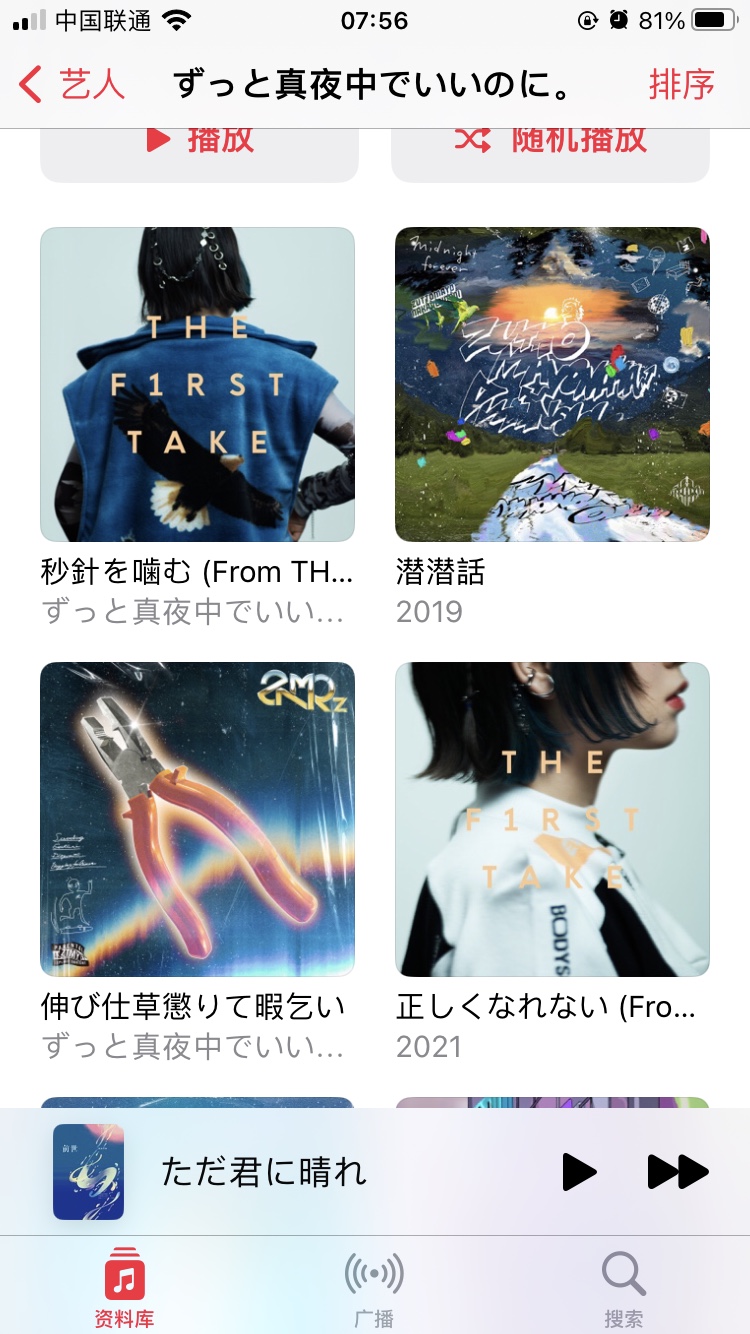Image resolution: width=750 pixels, height=1334 pixels.
Task: Switch to the 搜索 tab
Action: (x=624, y=1288)
